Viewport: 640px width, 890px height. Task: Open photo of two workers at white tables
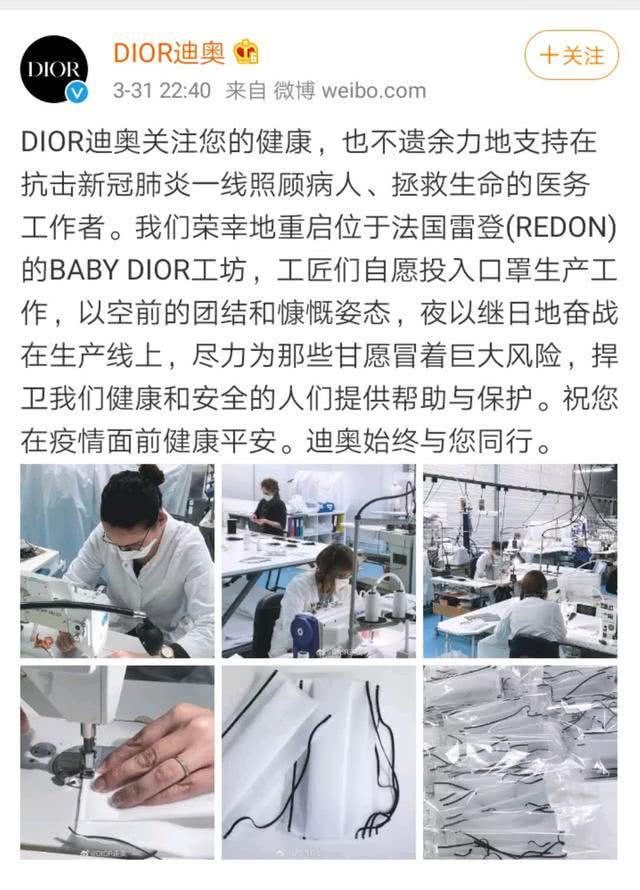click(319, 561)
